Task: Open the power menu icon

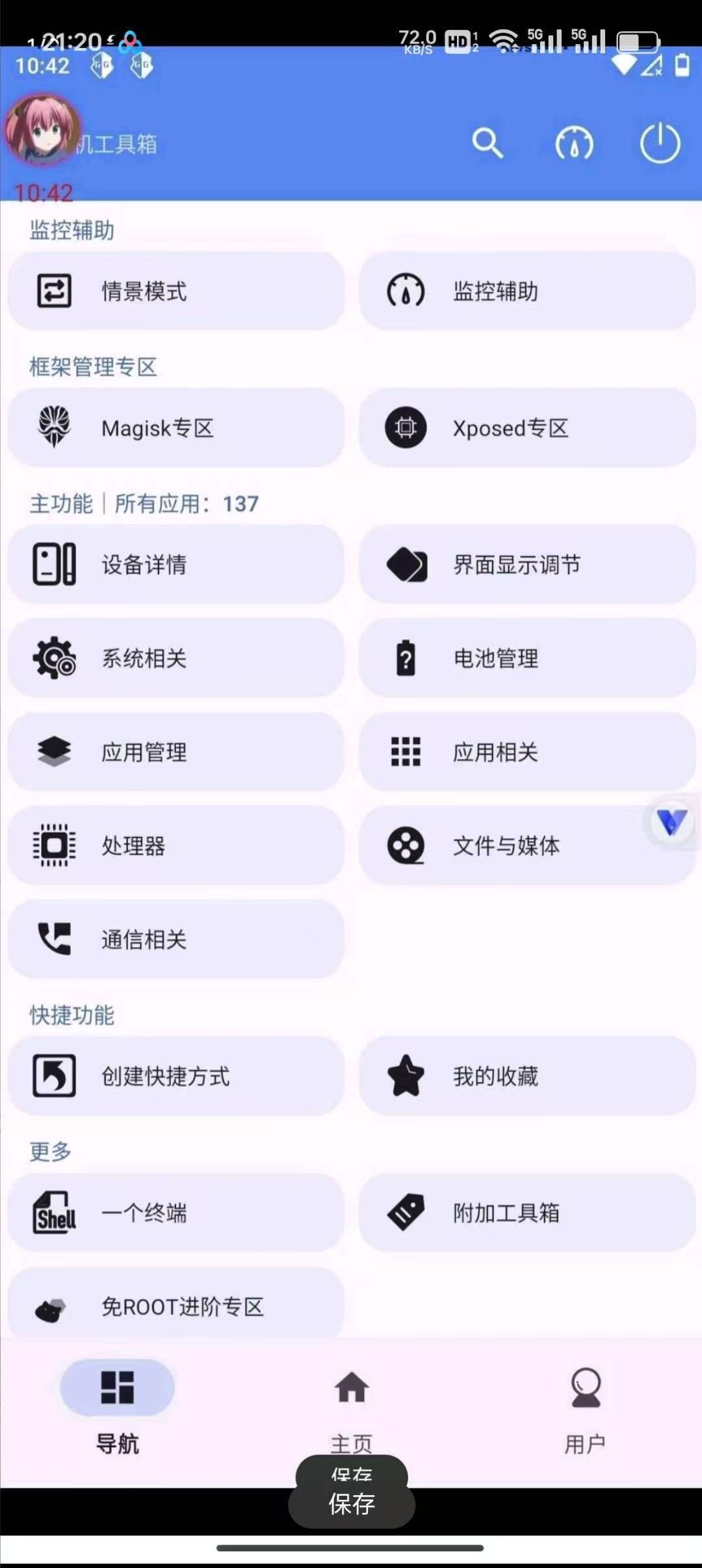Action: [x=659, y=143]
